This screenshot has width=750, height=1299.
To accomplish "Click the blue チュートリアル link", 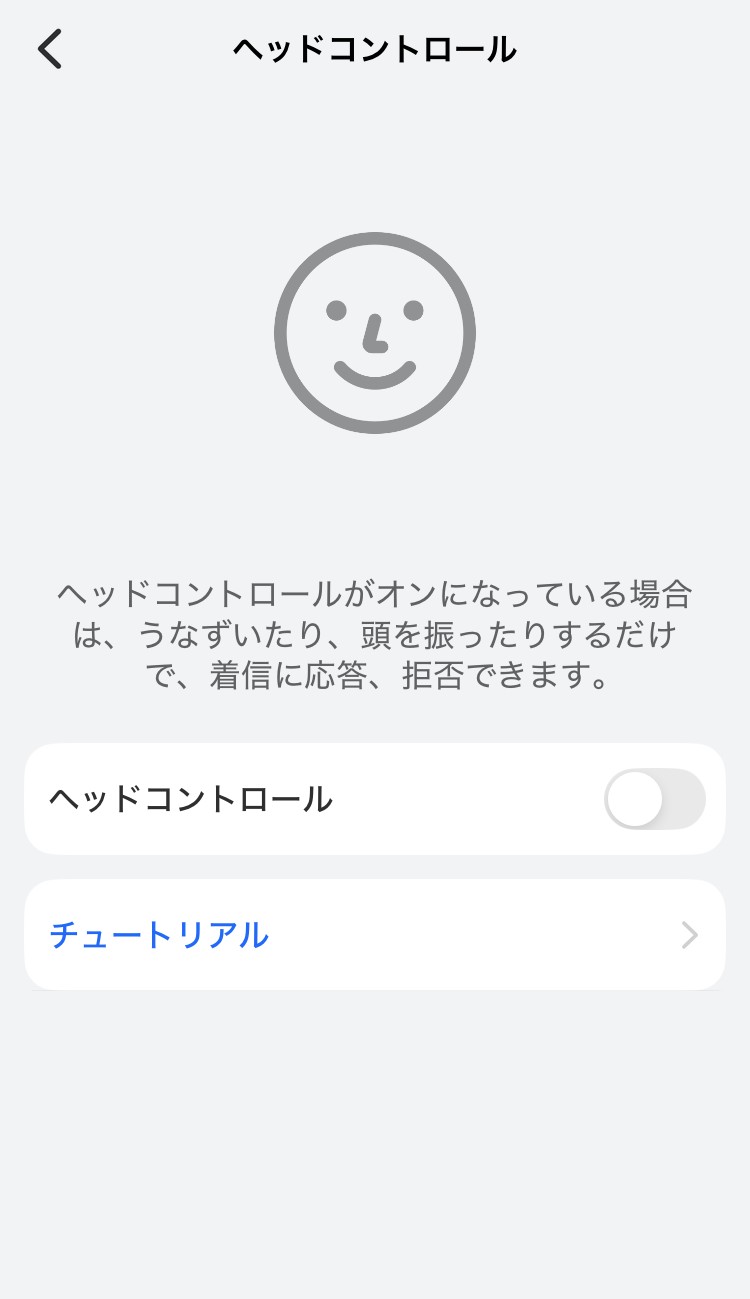I will [x=158, y=935].
